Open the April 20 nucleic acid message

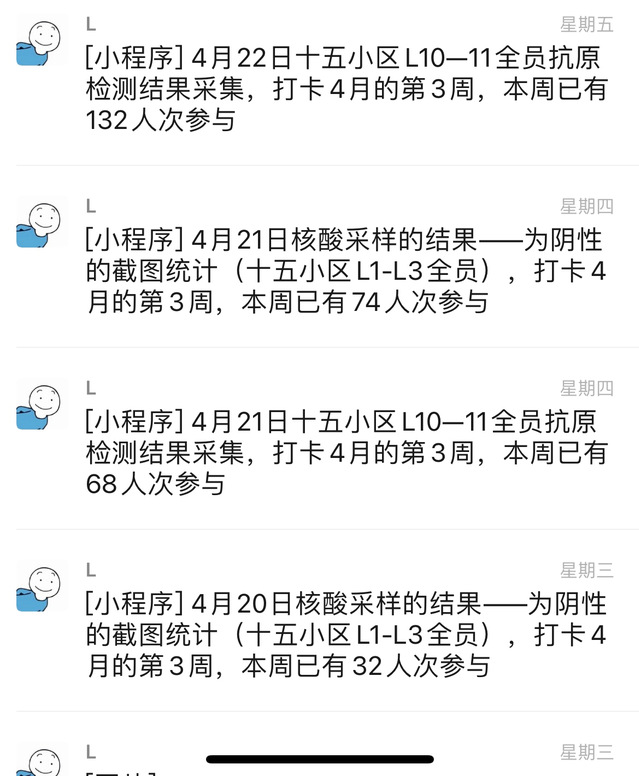(x=345, y=635)
